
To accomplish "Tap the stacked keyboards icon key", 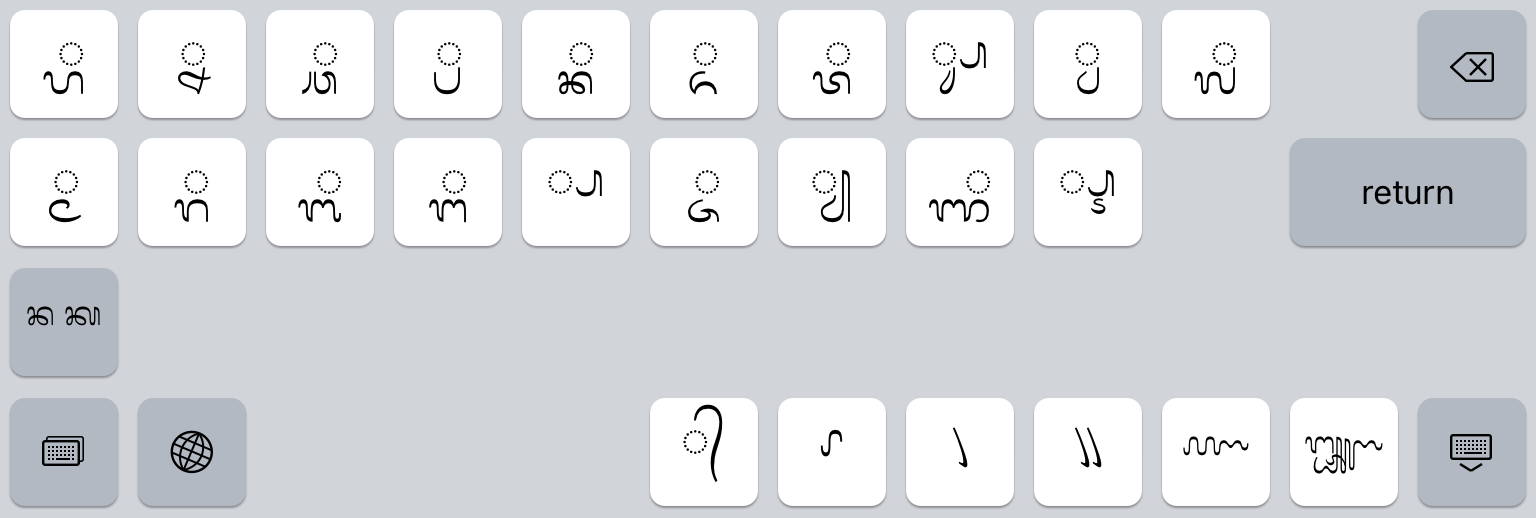I will click(64, 452).
